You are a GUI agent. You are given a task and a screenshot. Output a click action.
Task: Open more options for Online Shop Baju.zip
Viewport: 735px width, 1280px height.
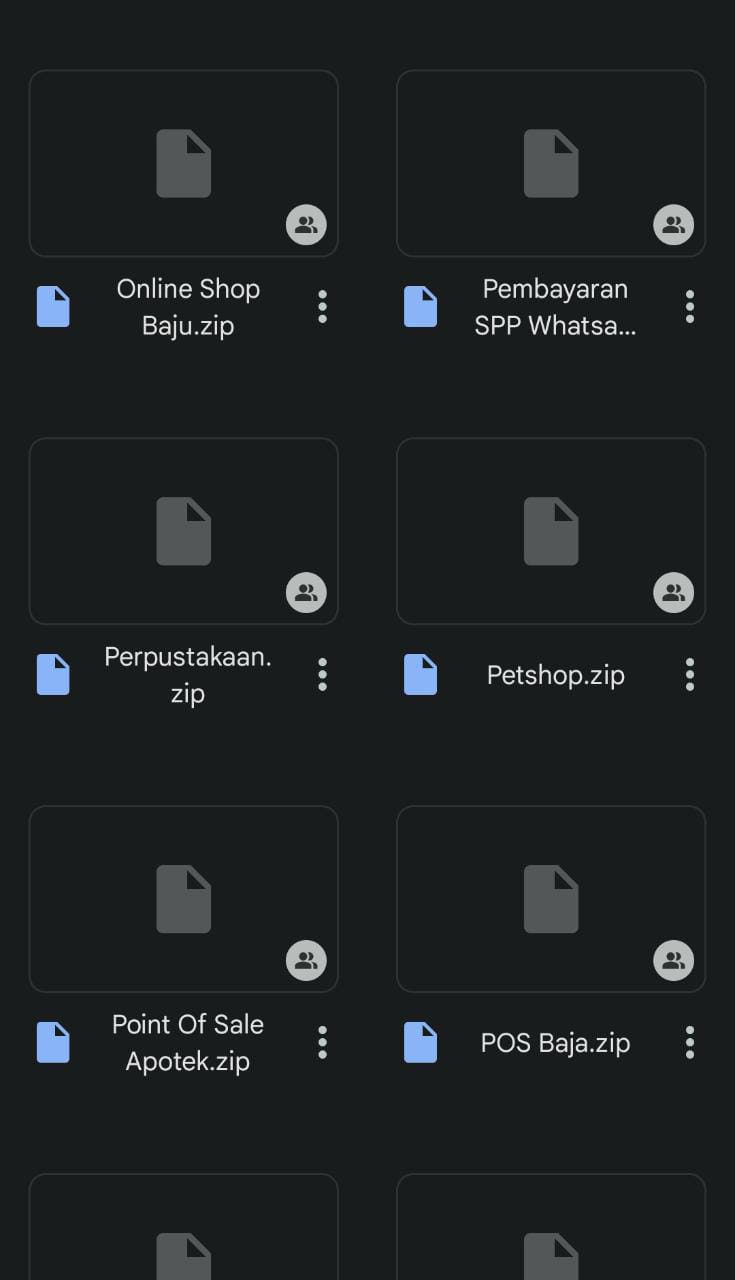coord(322,307)
